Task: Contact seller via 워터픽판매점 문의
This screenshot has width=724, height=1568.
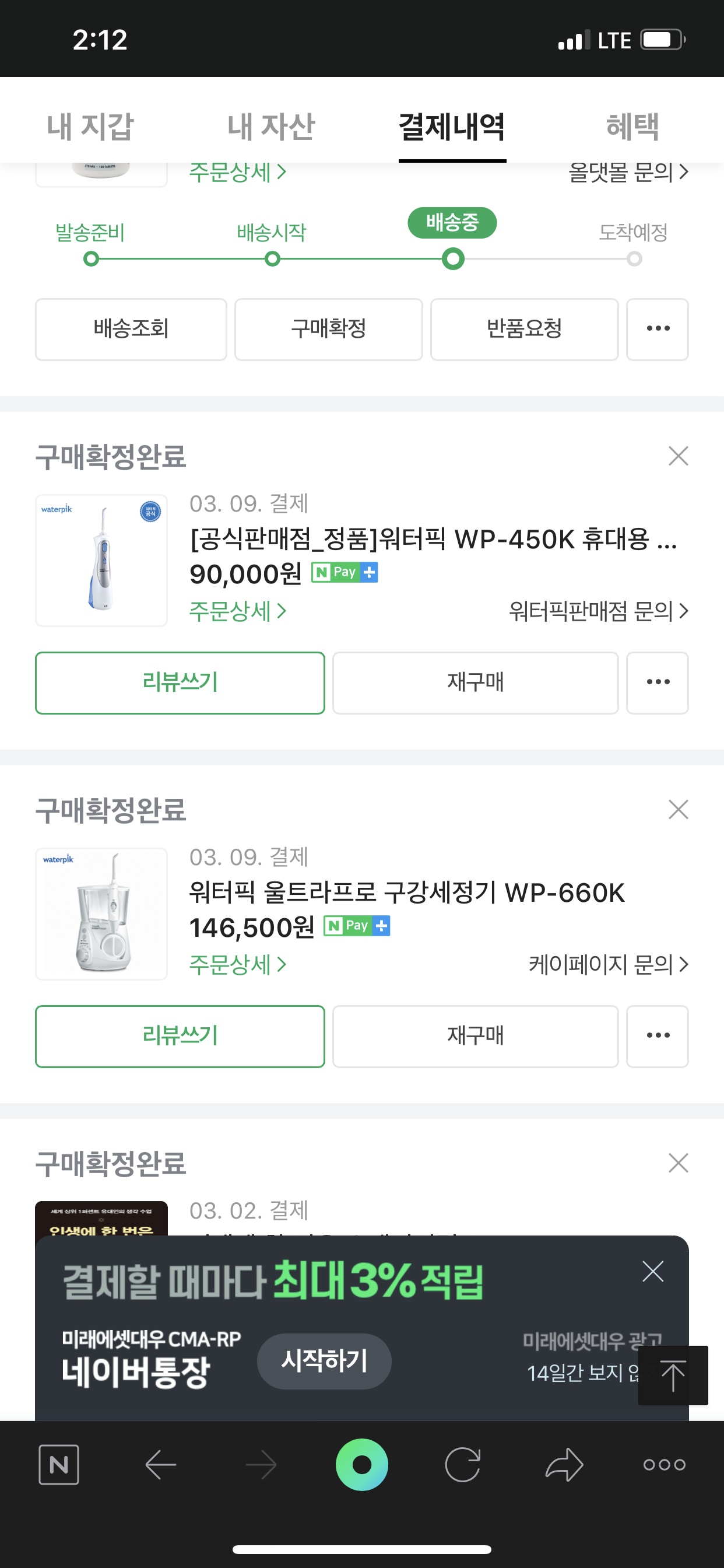Action: tap(598, 611)
